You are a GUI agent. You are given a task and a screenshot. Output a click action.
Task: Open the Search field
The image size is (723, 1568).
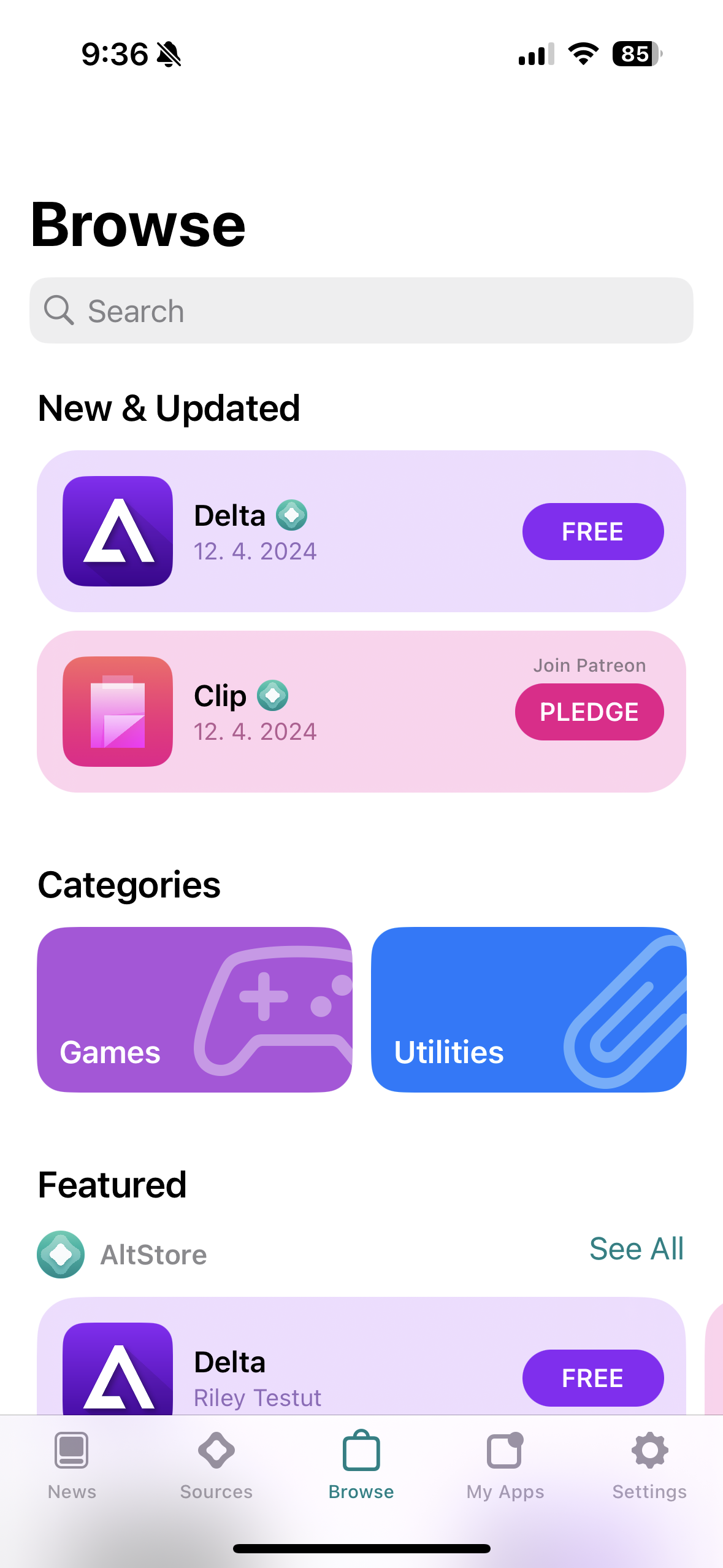[x=361, y=310]
